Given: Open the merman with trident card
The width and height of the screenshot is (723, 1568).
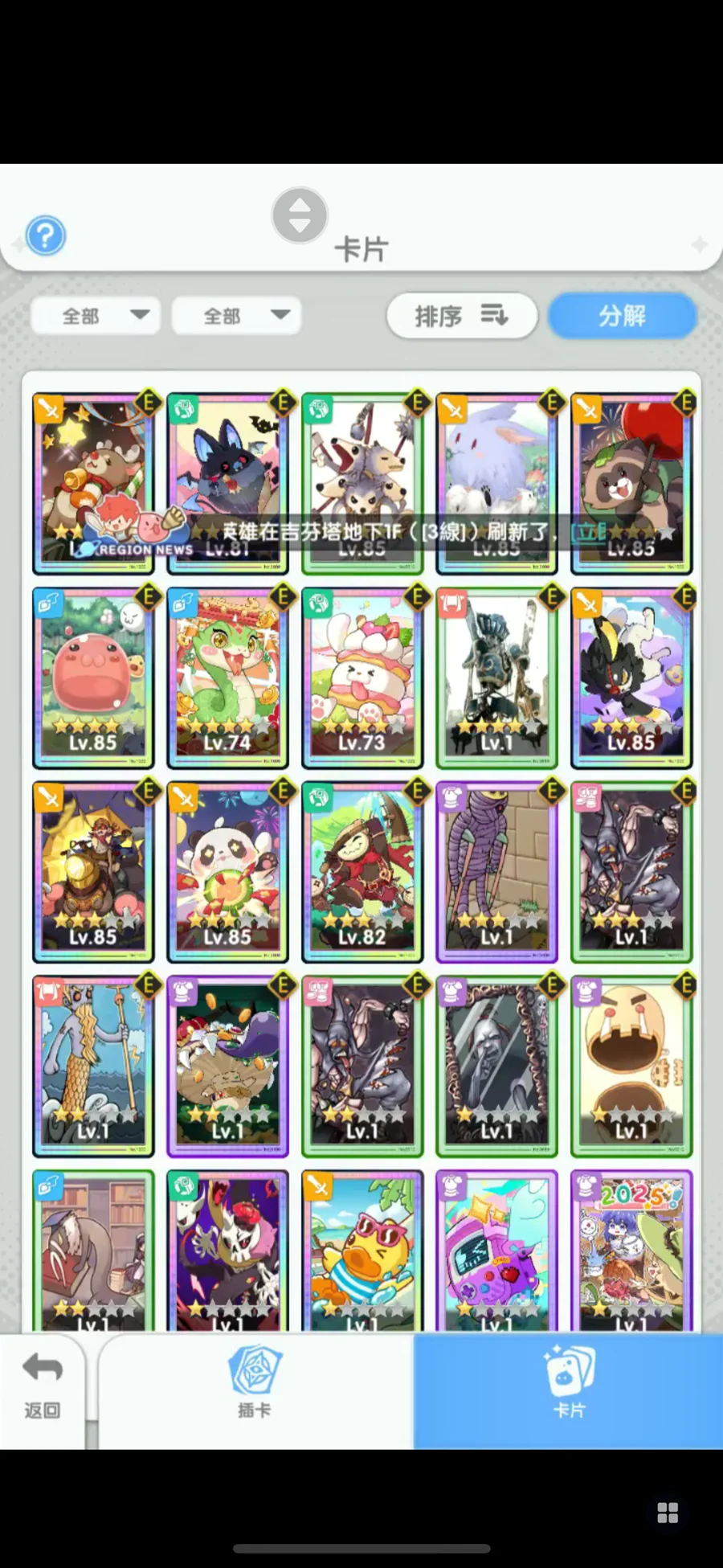Looking at the screenshot, I should click(93, 1066).
